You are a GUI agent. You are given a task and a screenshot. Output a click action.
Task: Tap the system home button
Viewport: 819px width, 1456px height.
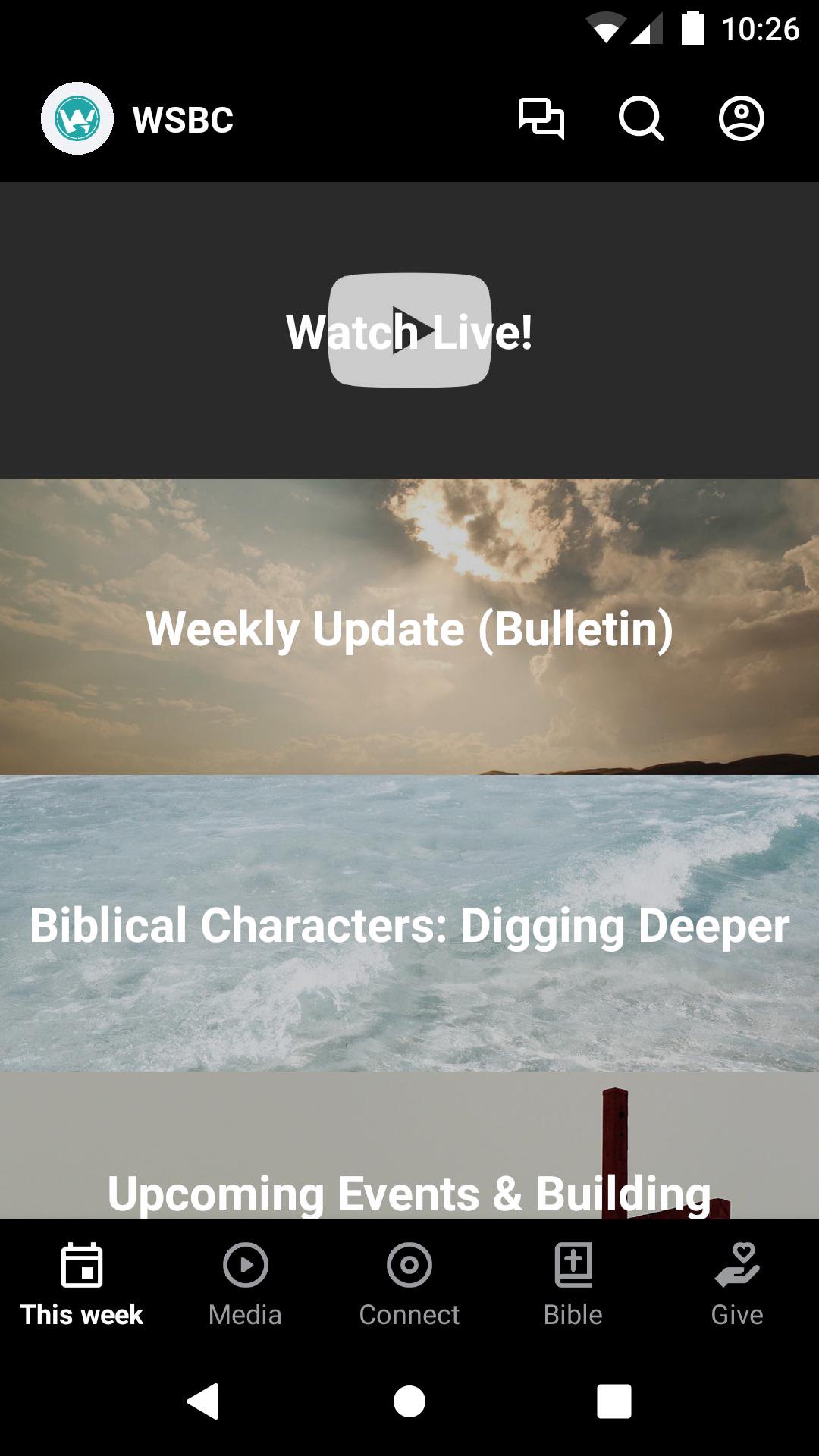coord(409,1401)
